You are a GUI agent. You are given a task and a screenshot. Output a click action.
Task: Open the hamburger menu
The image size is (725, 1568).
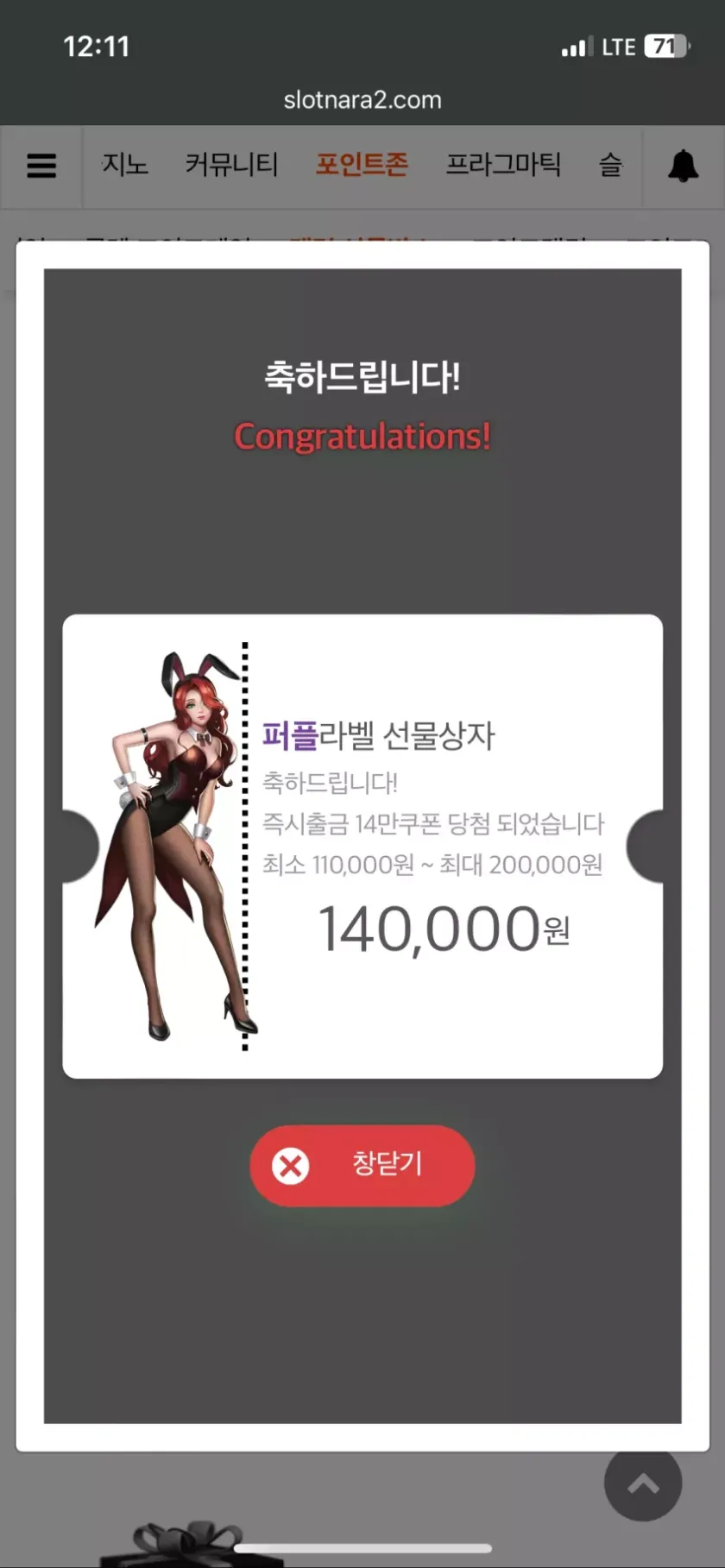41,166
